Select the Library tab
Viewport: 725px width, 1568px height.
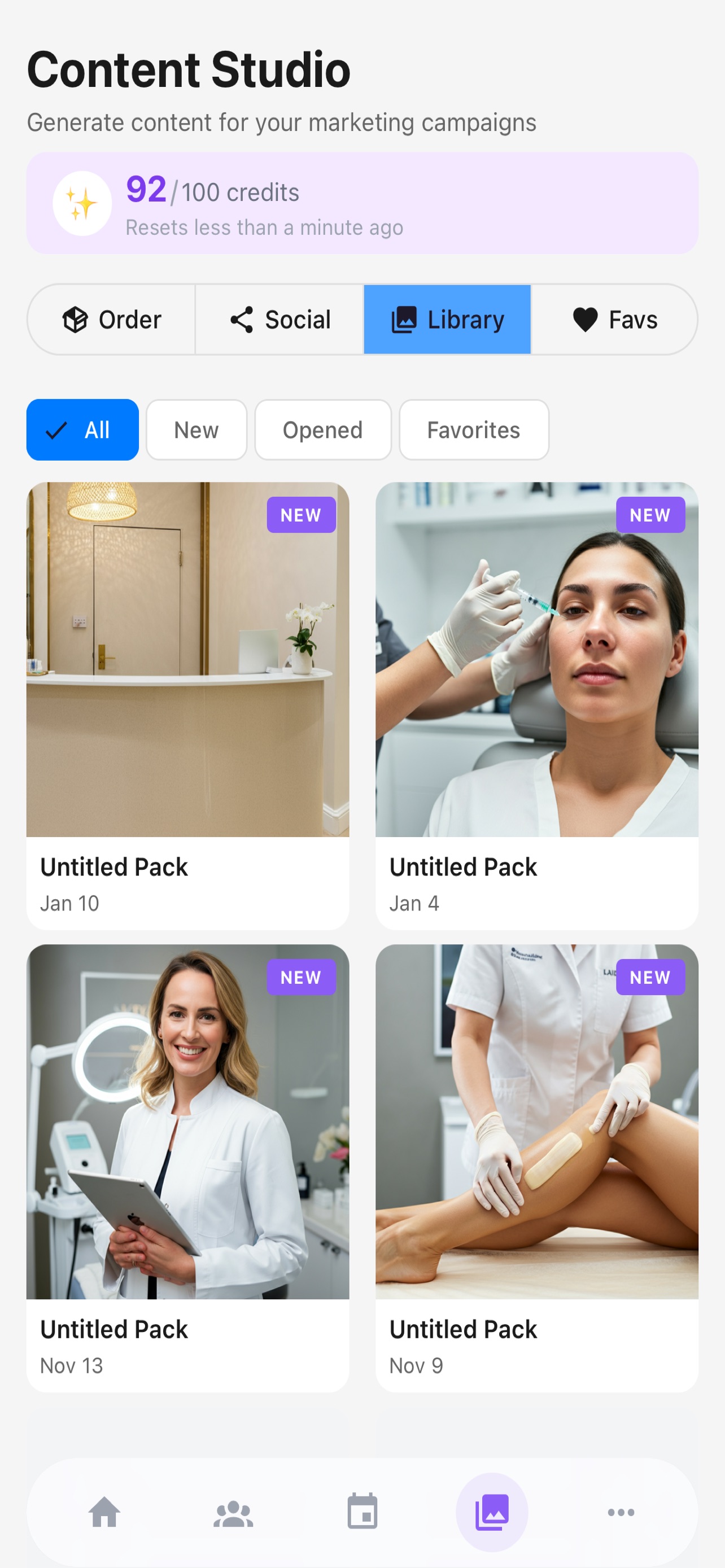447,319
